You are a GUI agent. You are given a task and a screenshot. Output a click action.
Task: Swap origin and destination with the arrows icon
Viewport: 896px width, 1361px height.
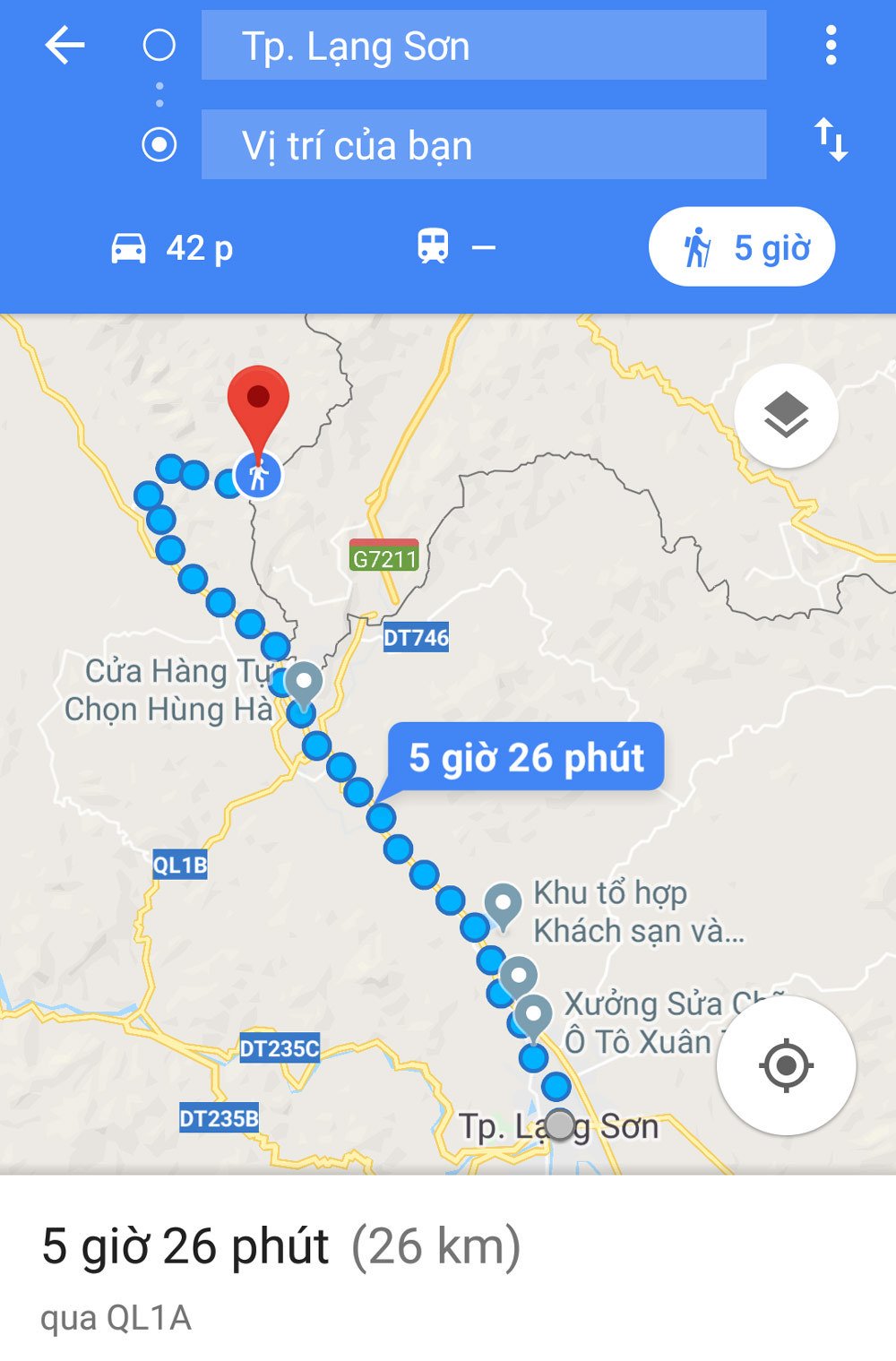[833, 139]
